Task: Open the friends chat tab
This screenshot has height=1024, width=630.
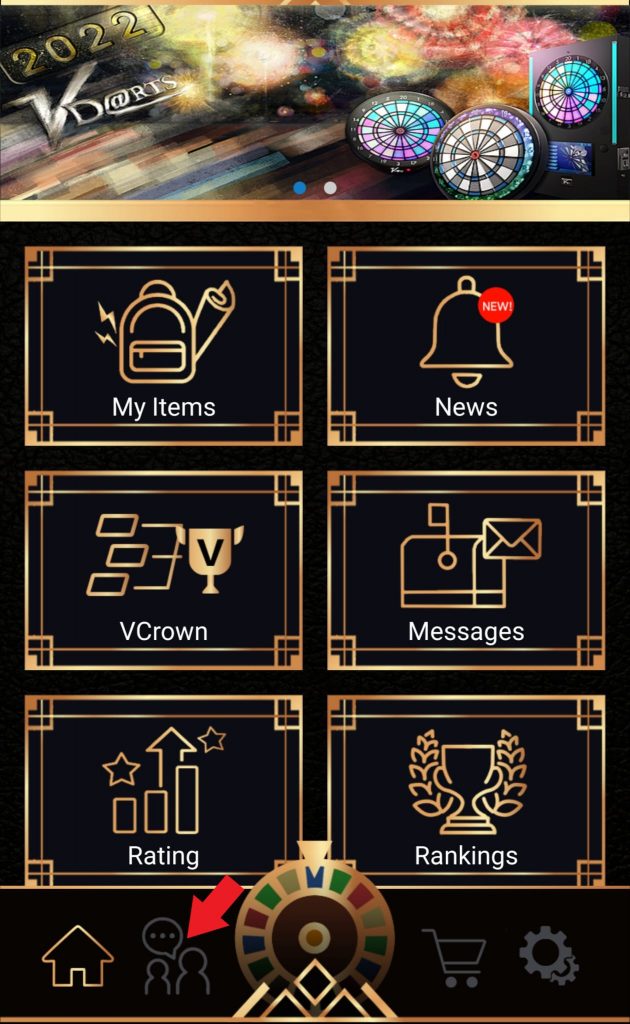Action: tap(176, 956)
